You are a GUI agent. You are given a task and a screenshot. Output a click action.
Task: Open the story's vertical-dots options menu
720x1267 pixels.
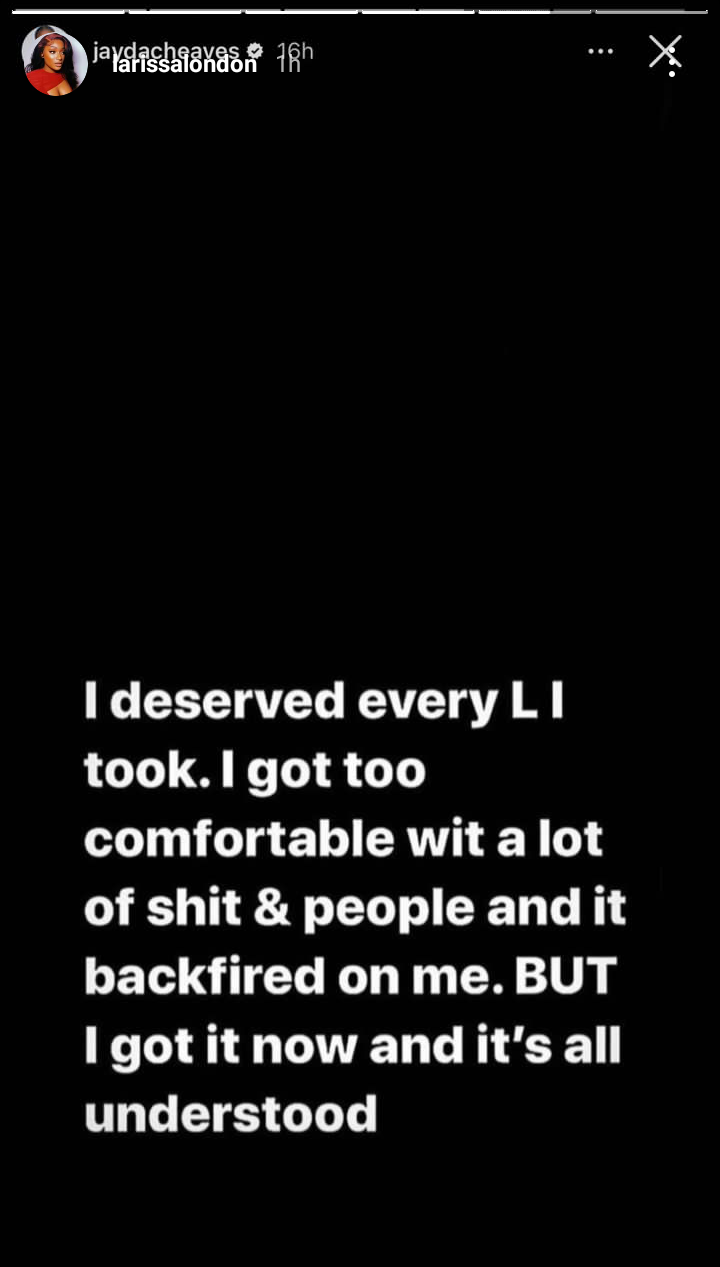pos(673,60)
